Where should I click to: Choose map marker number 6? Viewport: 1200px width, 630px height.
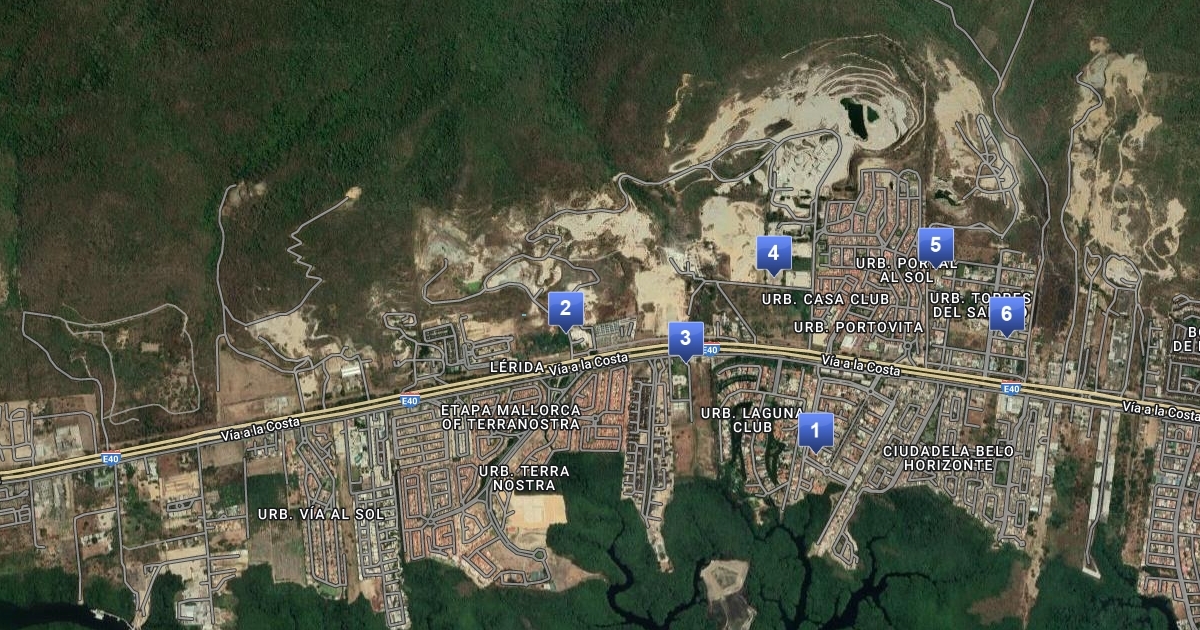click(1007, 314)
